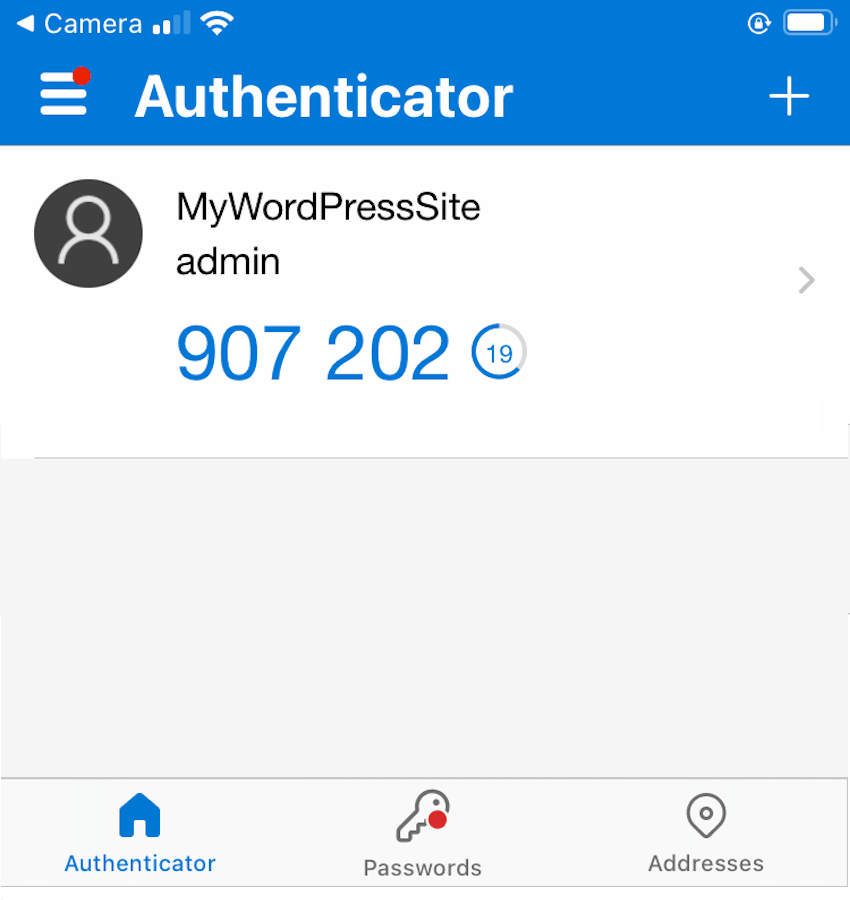Switch to the Addresses tab
The width and height of the screenshot is (850, 900).
pos(705,833)
